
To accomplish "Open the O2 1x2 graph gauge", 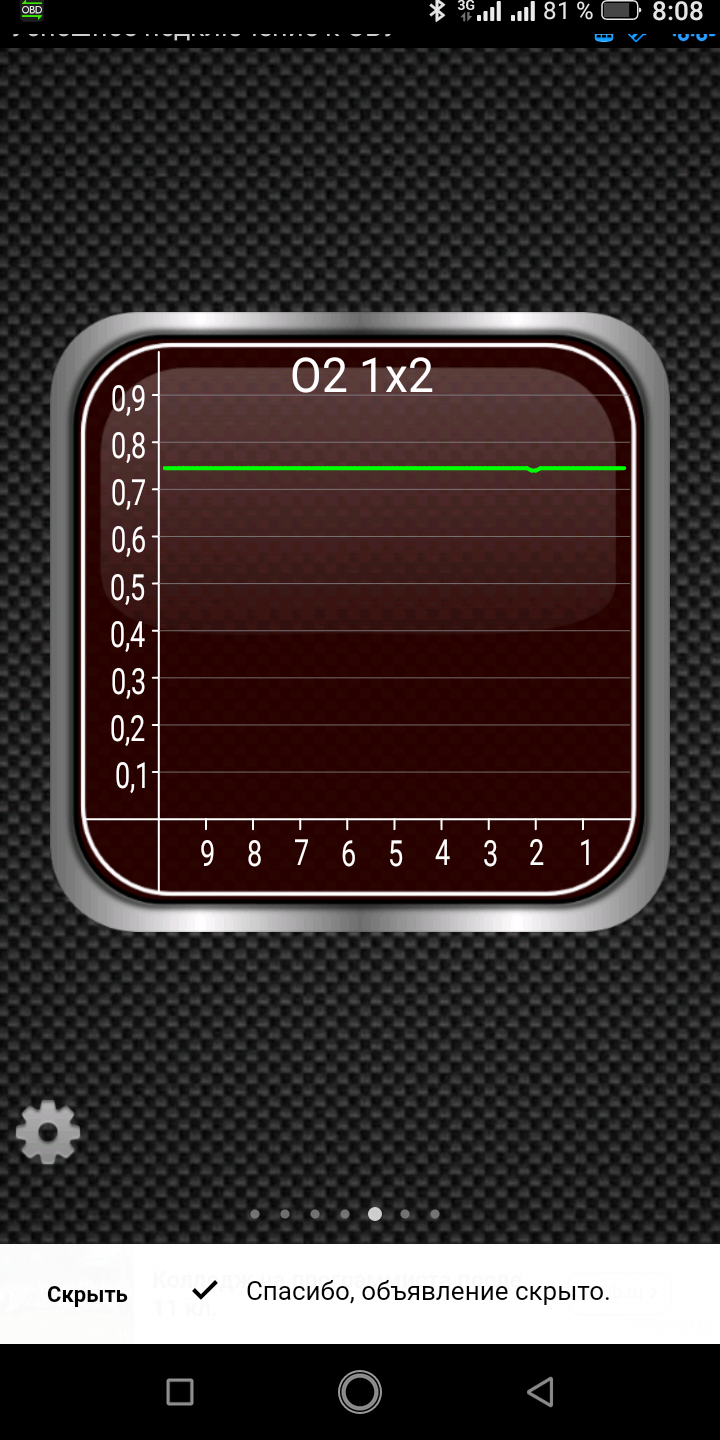I will click(359, 622).
